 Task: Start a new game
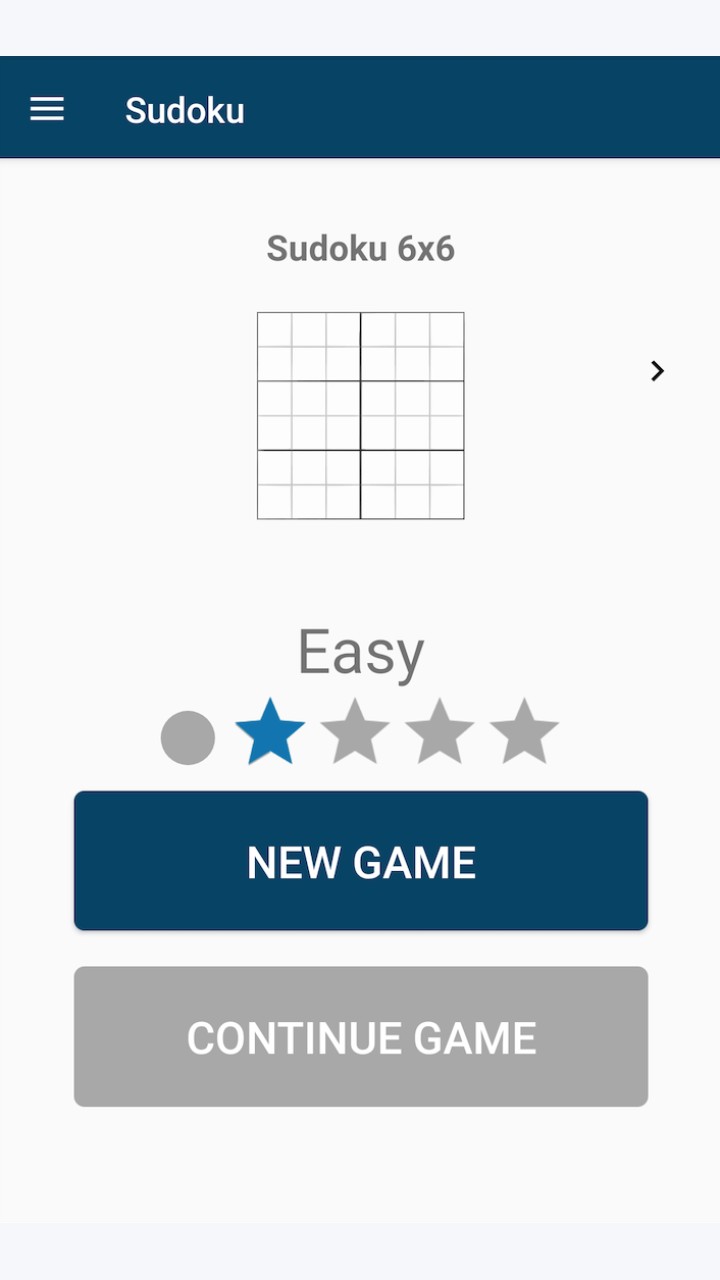(361, 861)
